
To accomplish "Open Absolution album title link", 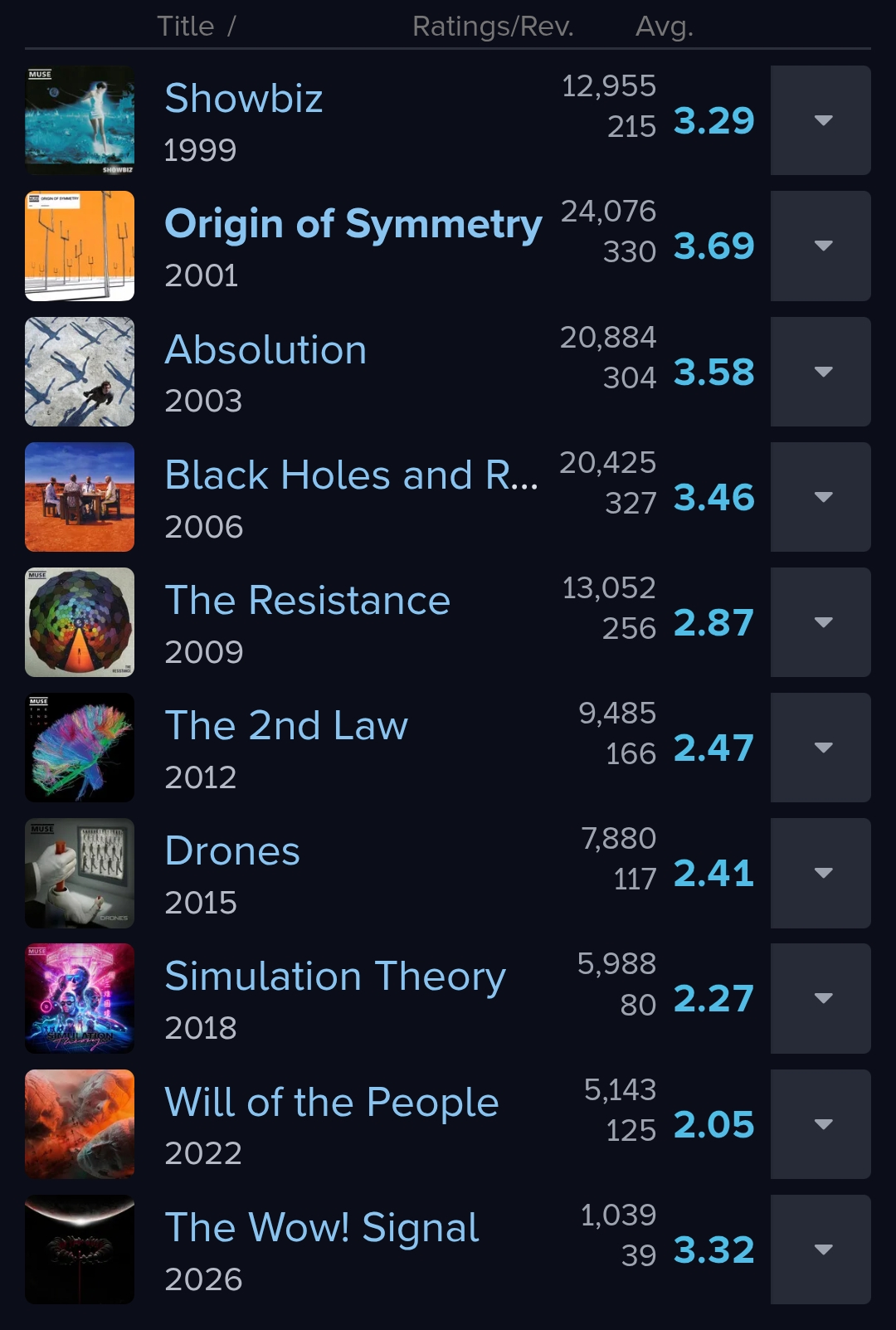I will click(265, 349).
